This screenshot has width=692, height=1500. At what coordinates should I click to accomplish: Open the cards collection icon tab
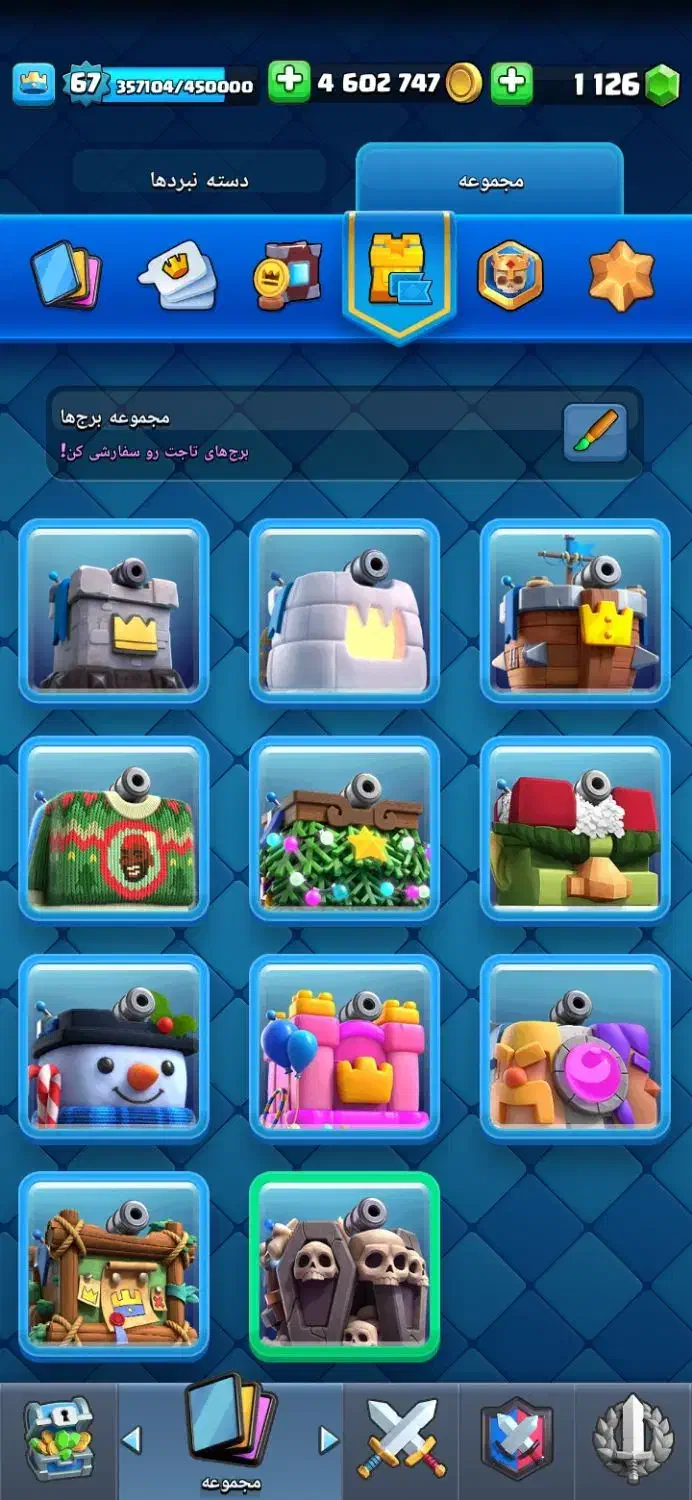point(66,273)
